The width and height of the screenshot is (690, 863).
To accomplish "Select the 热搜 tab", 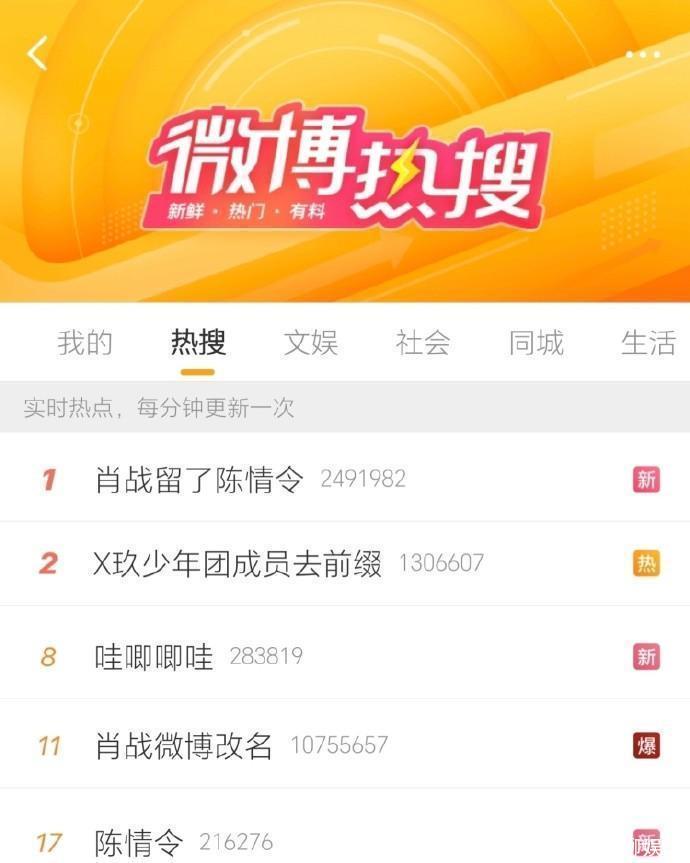I will point(198,343).
